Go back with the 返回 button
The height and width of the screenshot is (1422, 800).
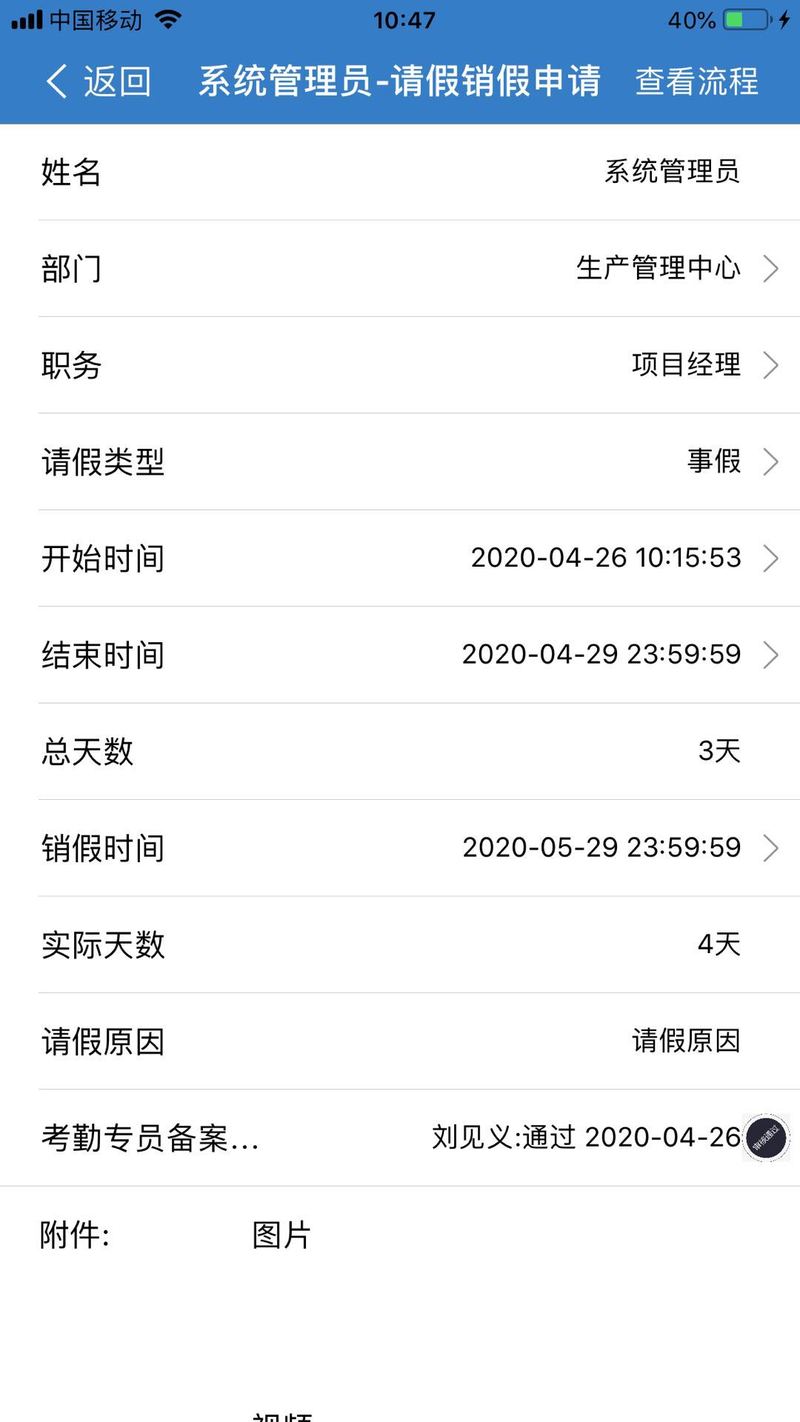(98, 81)
